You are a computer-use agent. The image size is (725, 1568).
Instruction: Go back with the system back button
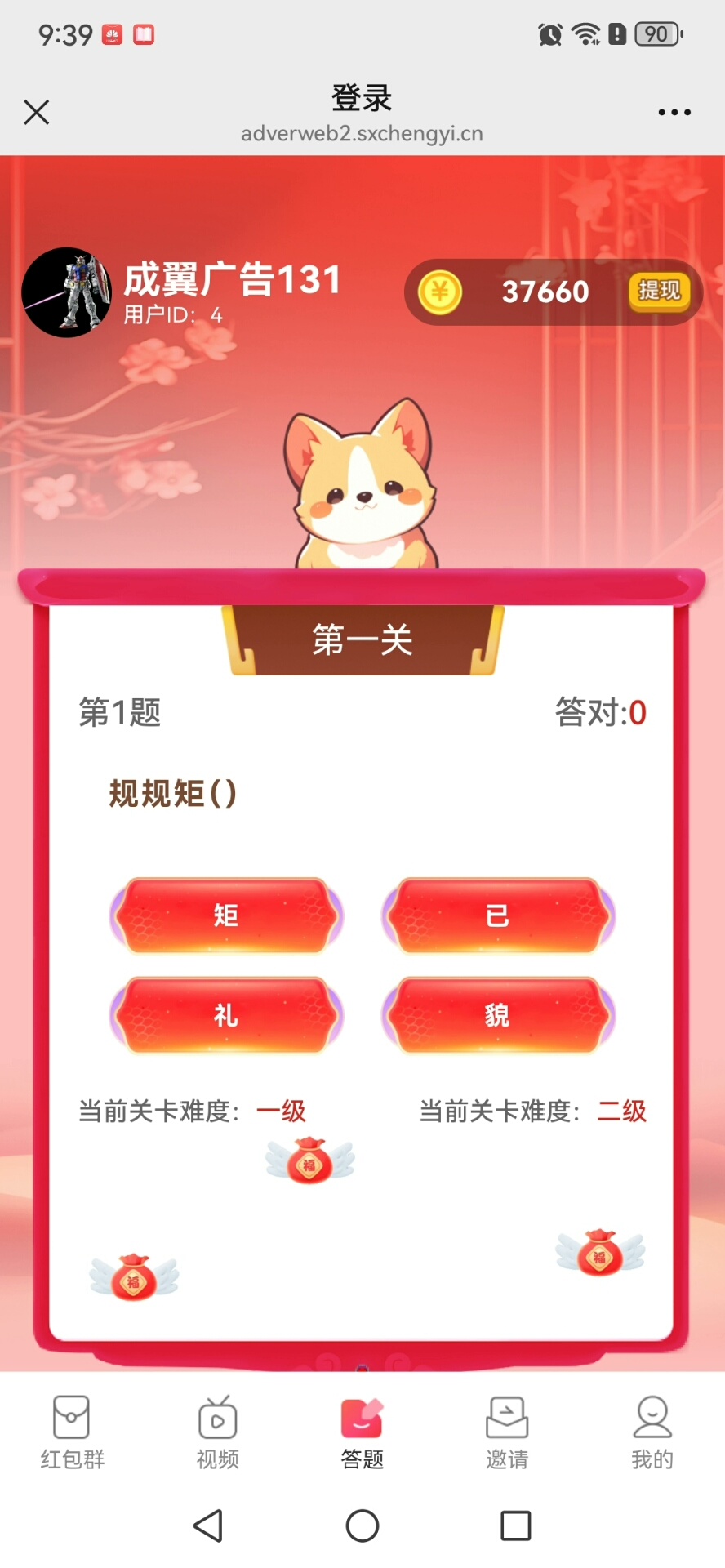208,1526
